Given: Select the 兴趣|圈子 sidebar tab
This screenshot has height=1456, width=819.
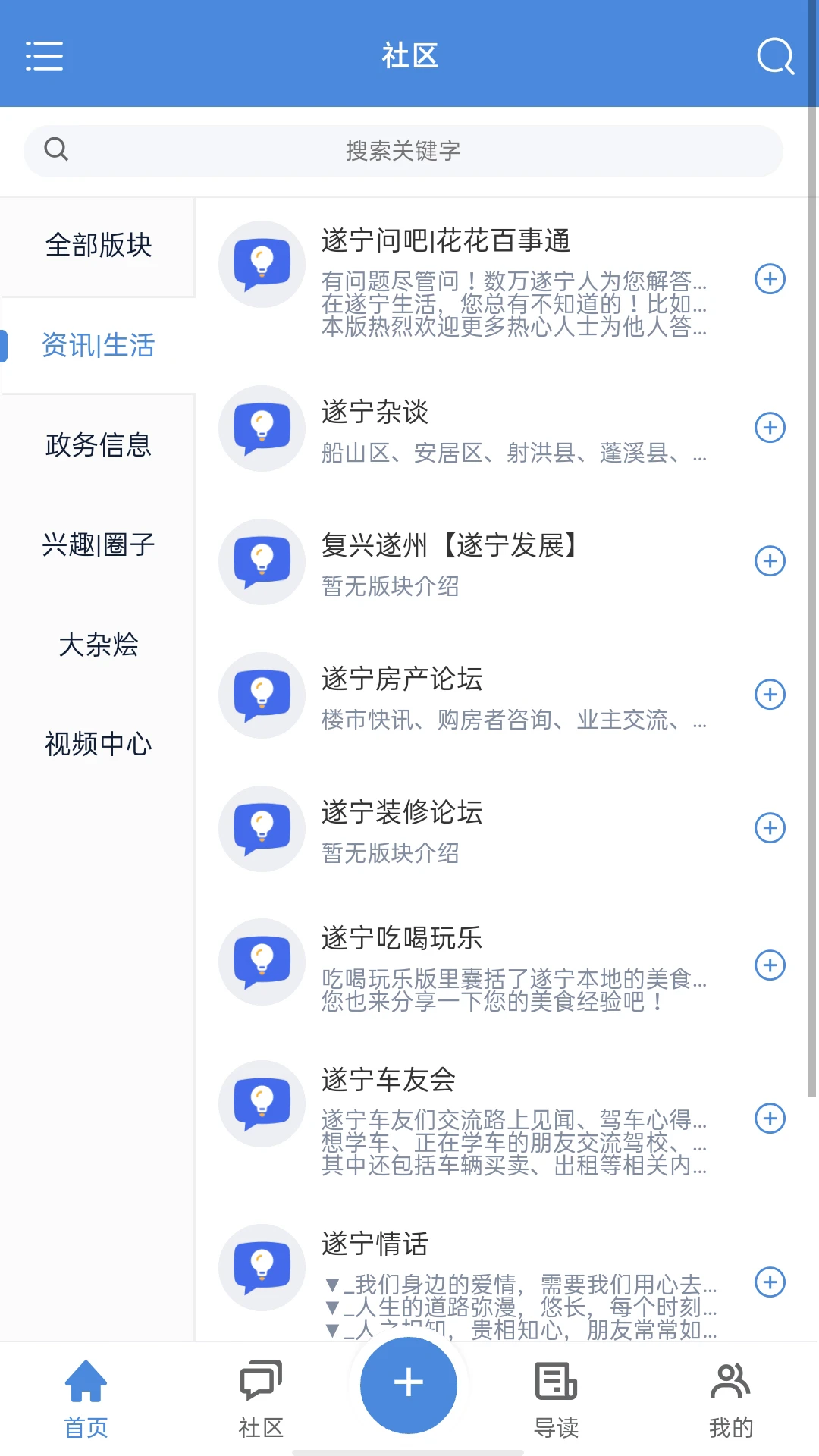Looking at the screenshot, I should point(99,545).
